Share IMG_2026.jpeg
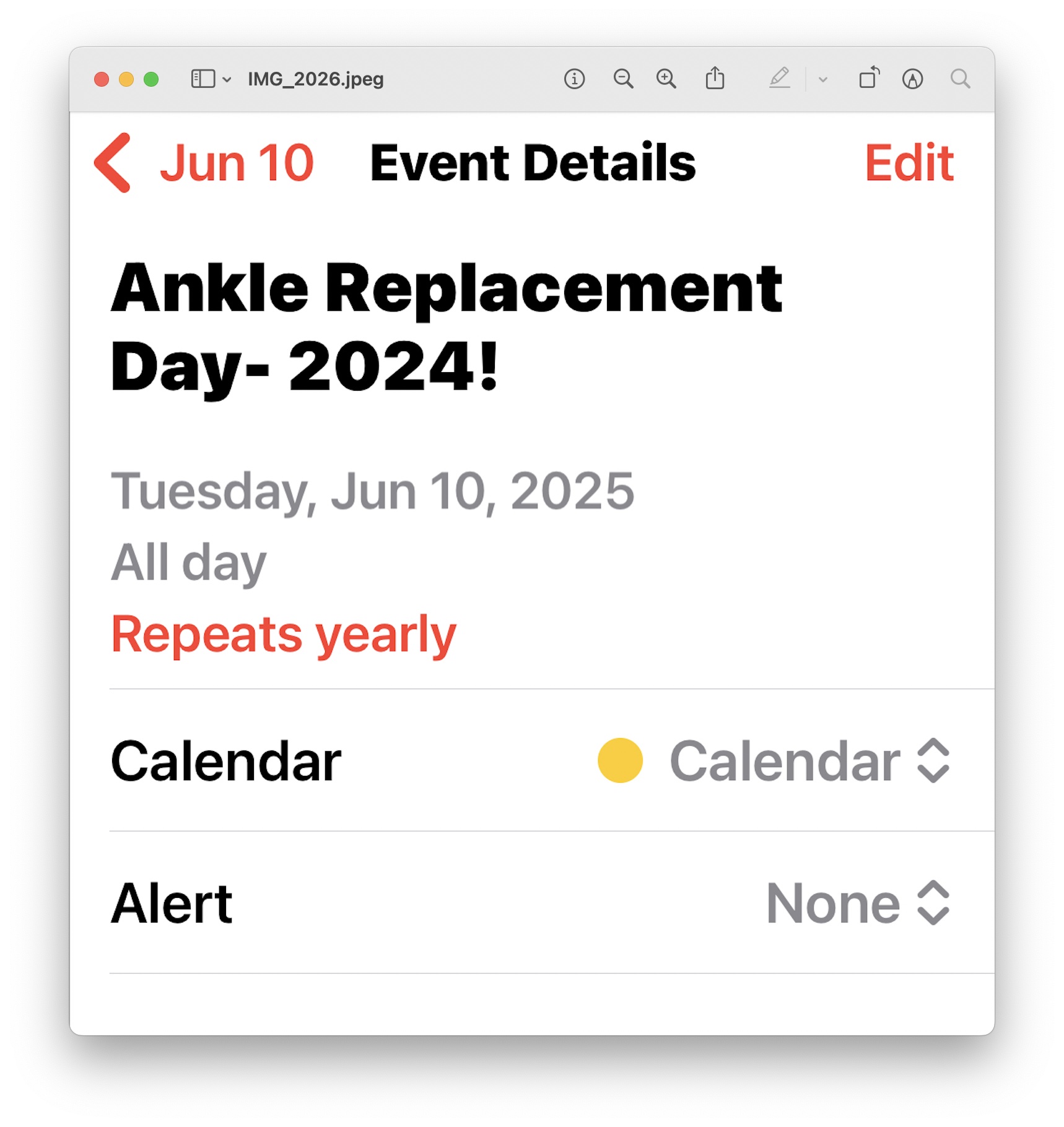The width and height of the screenshot is (1064, 1127). 715,79
